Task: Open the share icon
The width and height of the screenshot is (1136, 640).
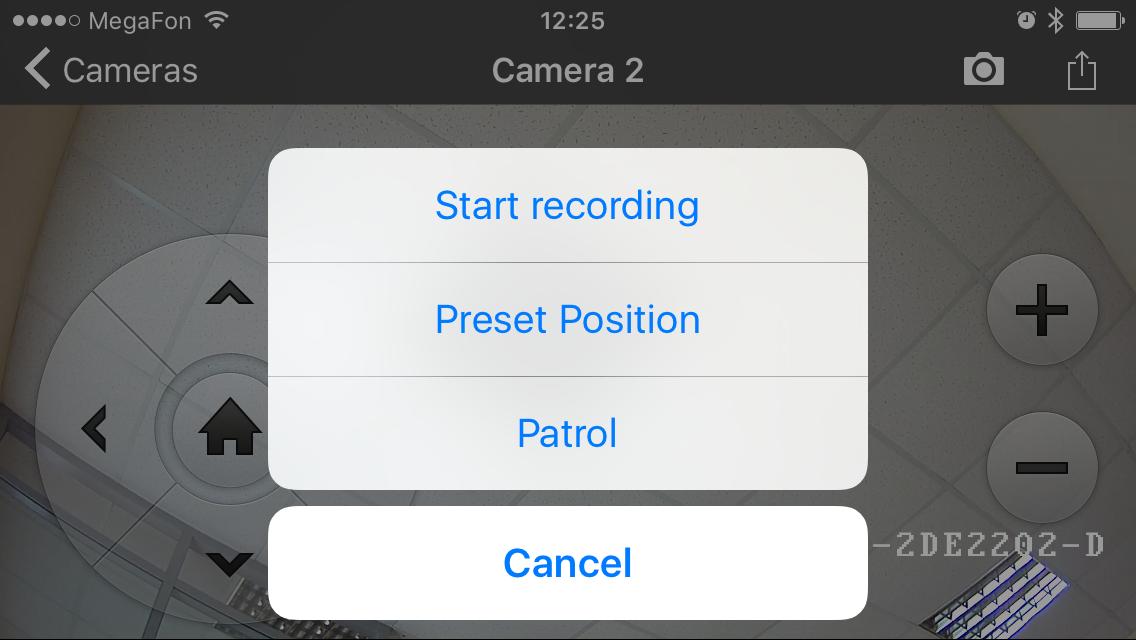Action: [1082, 72]
